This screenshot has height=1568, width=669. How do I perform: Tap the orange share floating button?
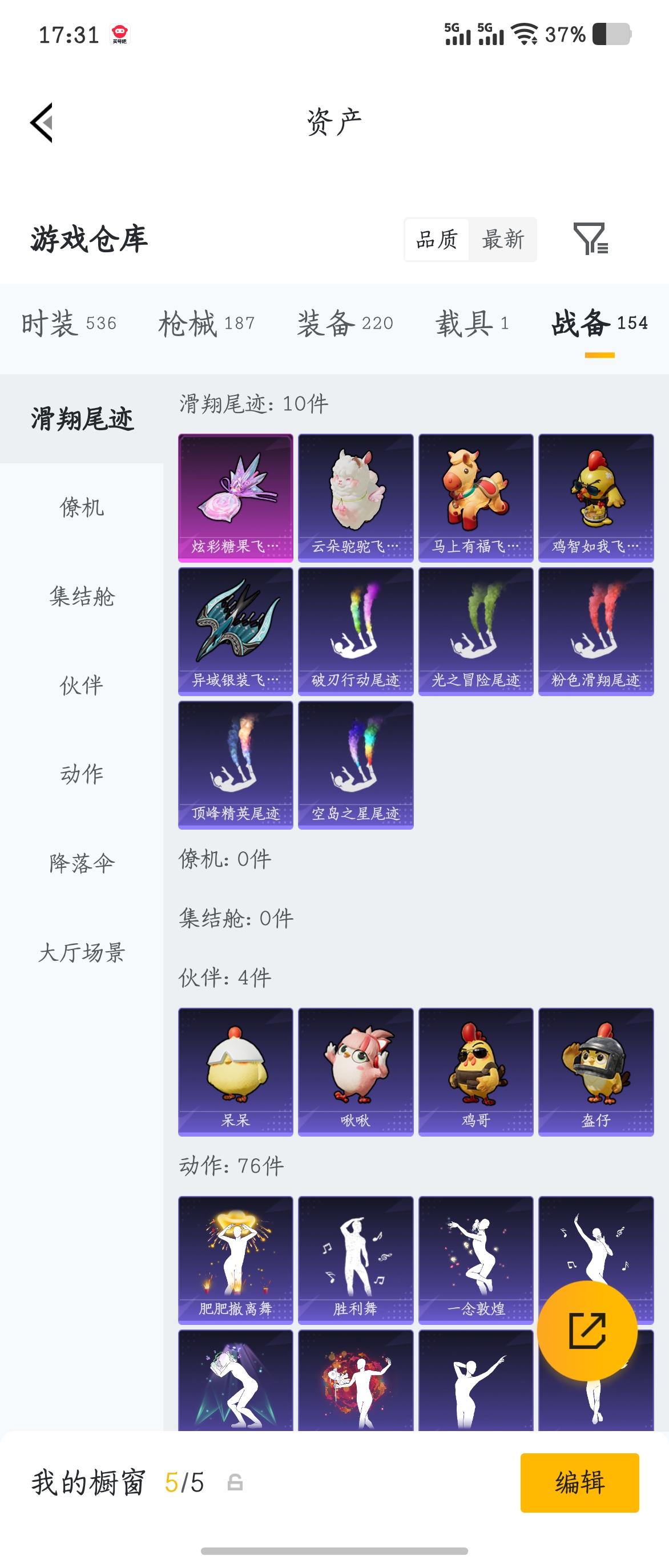tap(587, 1329)
